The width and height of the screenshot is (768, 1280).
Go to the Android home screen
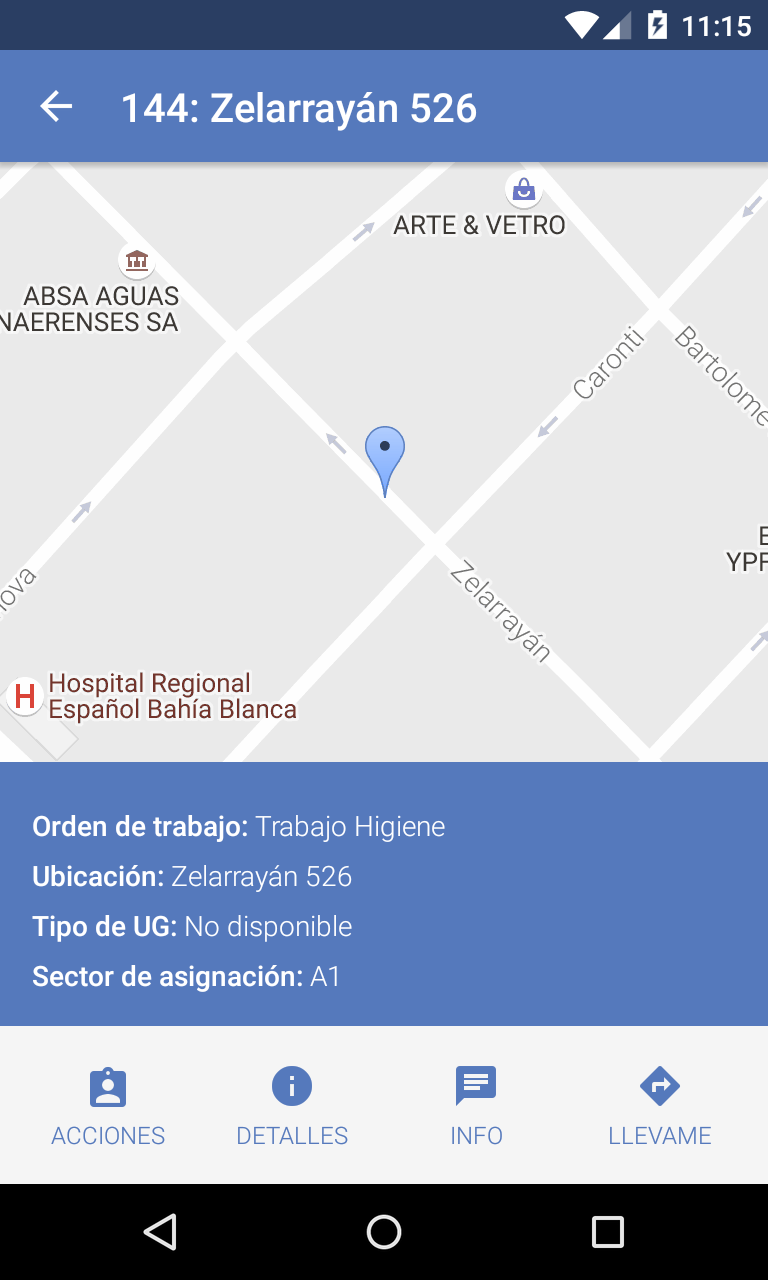click(384, 1232)
